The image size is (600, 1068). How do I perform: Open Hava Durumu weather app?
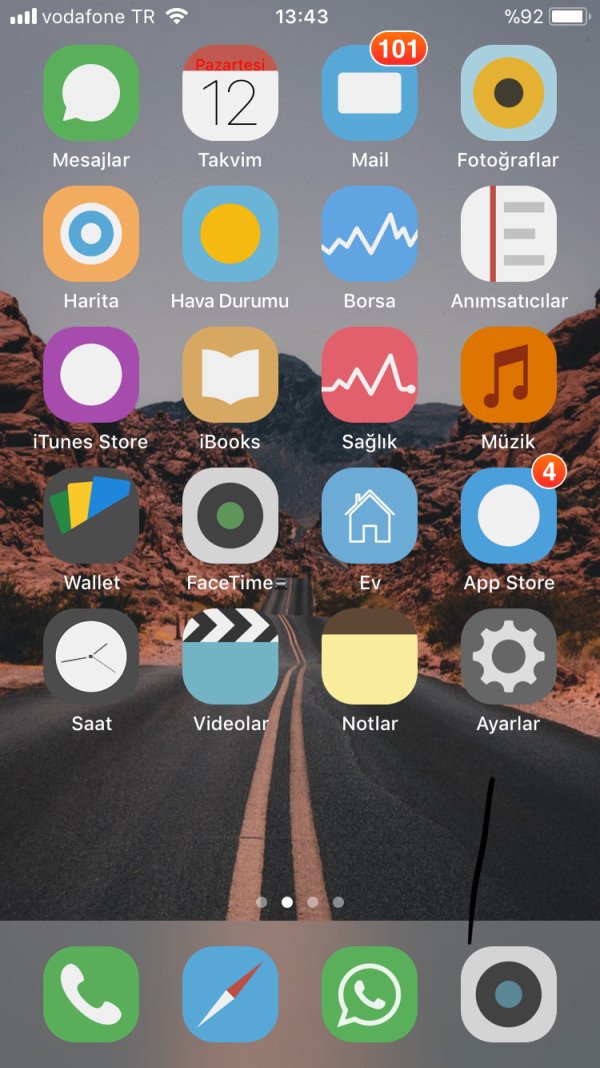(x=230, y=234)
